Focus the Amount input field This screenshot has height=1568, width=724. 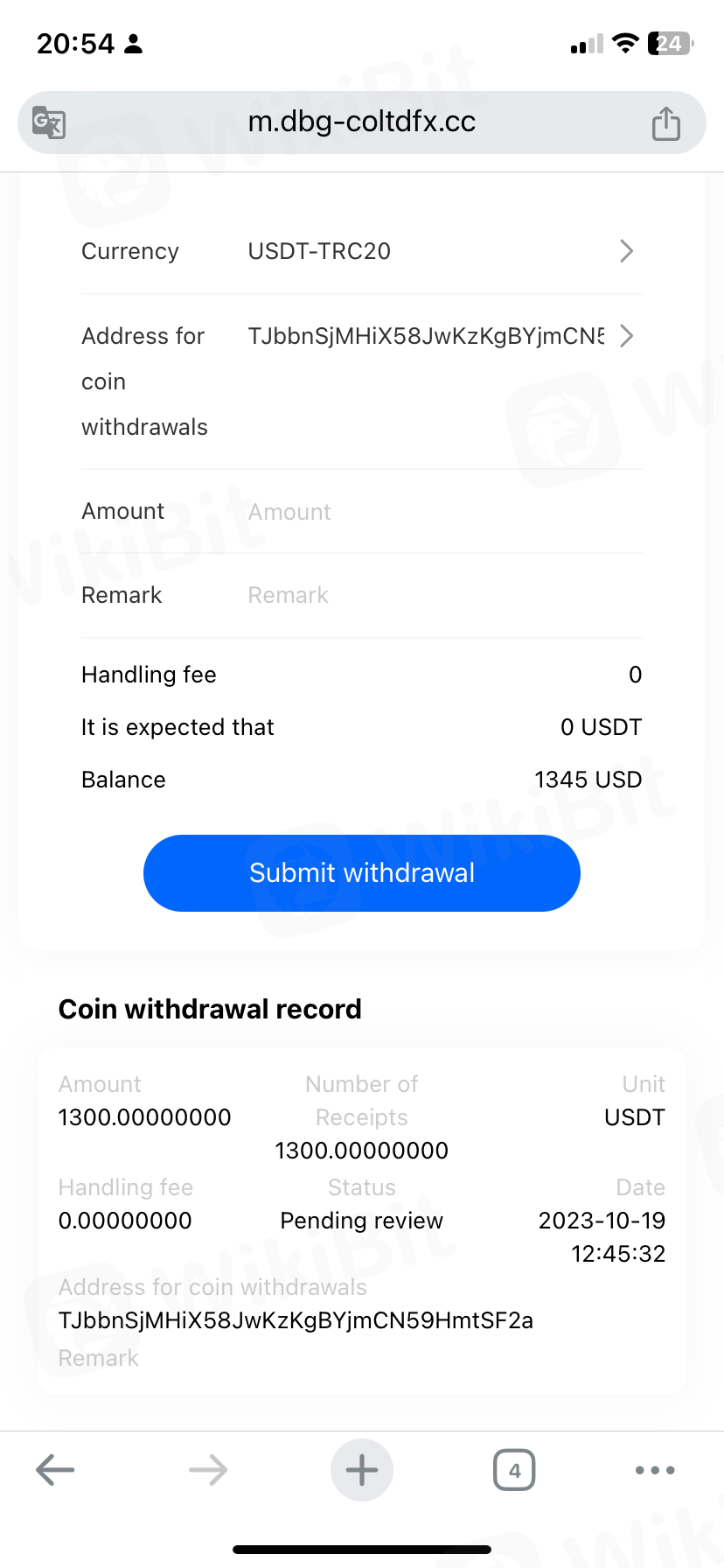click(x=437, y=512)
